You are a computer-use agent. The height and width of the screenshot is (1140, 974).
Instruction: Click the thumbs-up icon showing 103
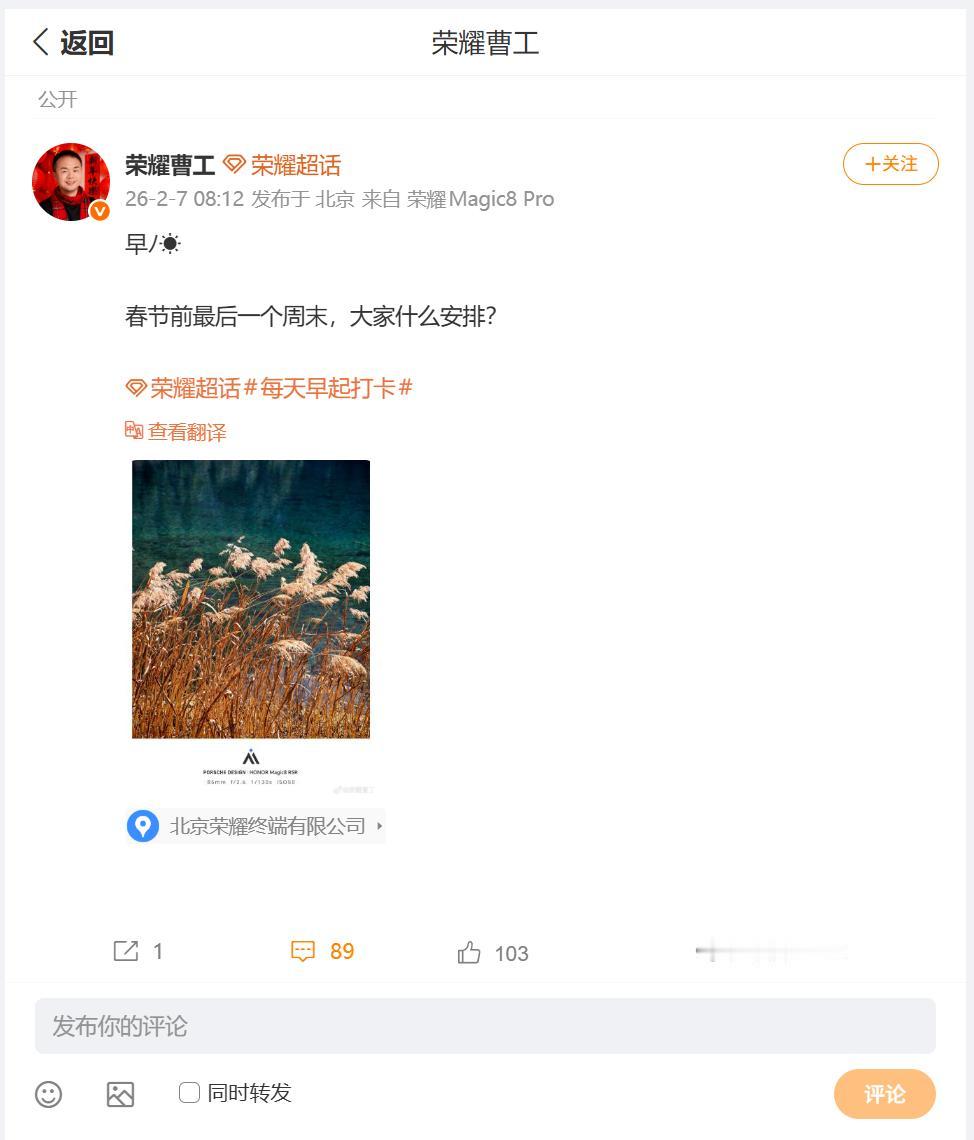(x=470, y=952)
